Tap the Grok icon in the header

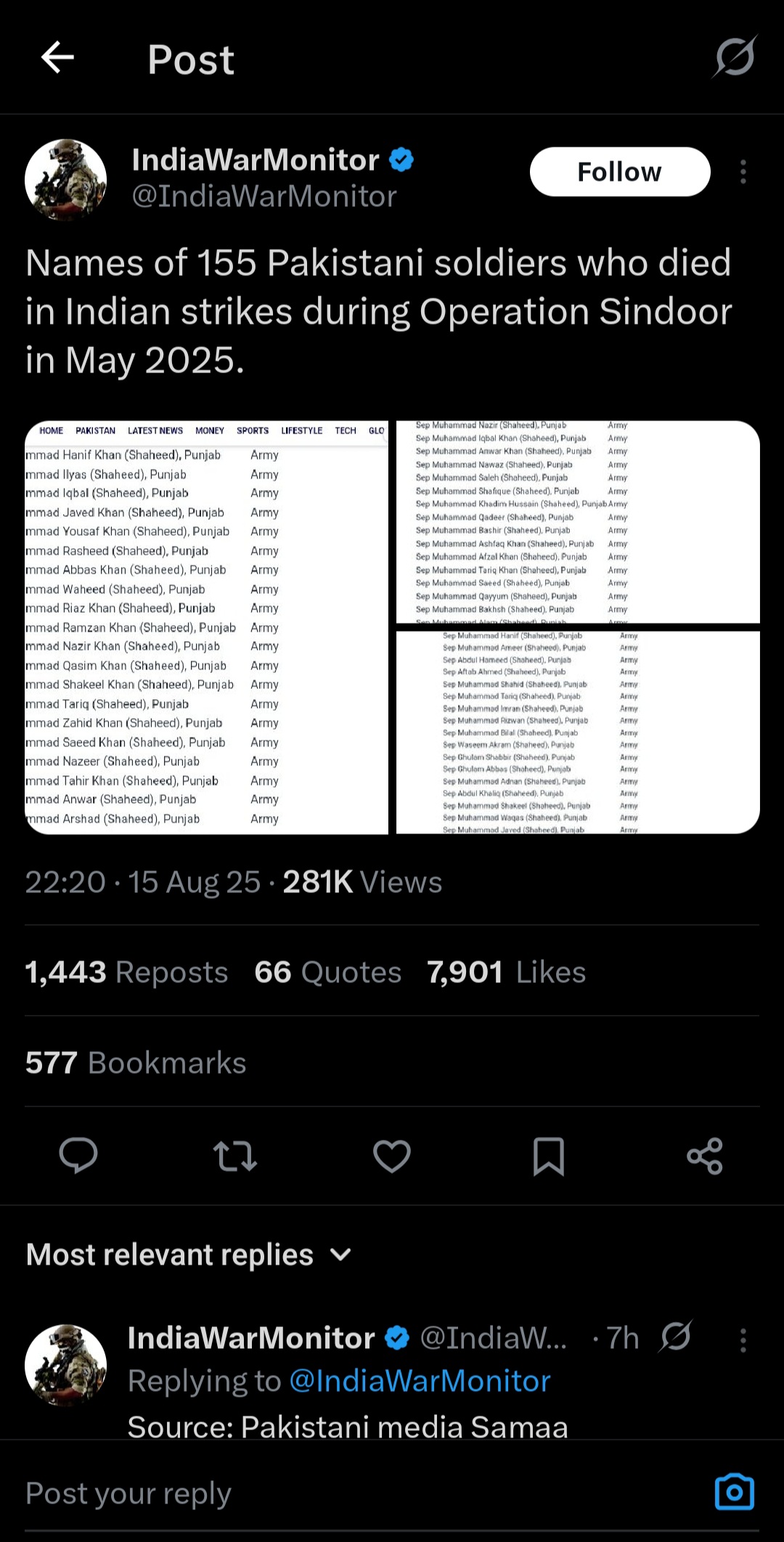tap(735, 57)
